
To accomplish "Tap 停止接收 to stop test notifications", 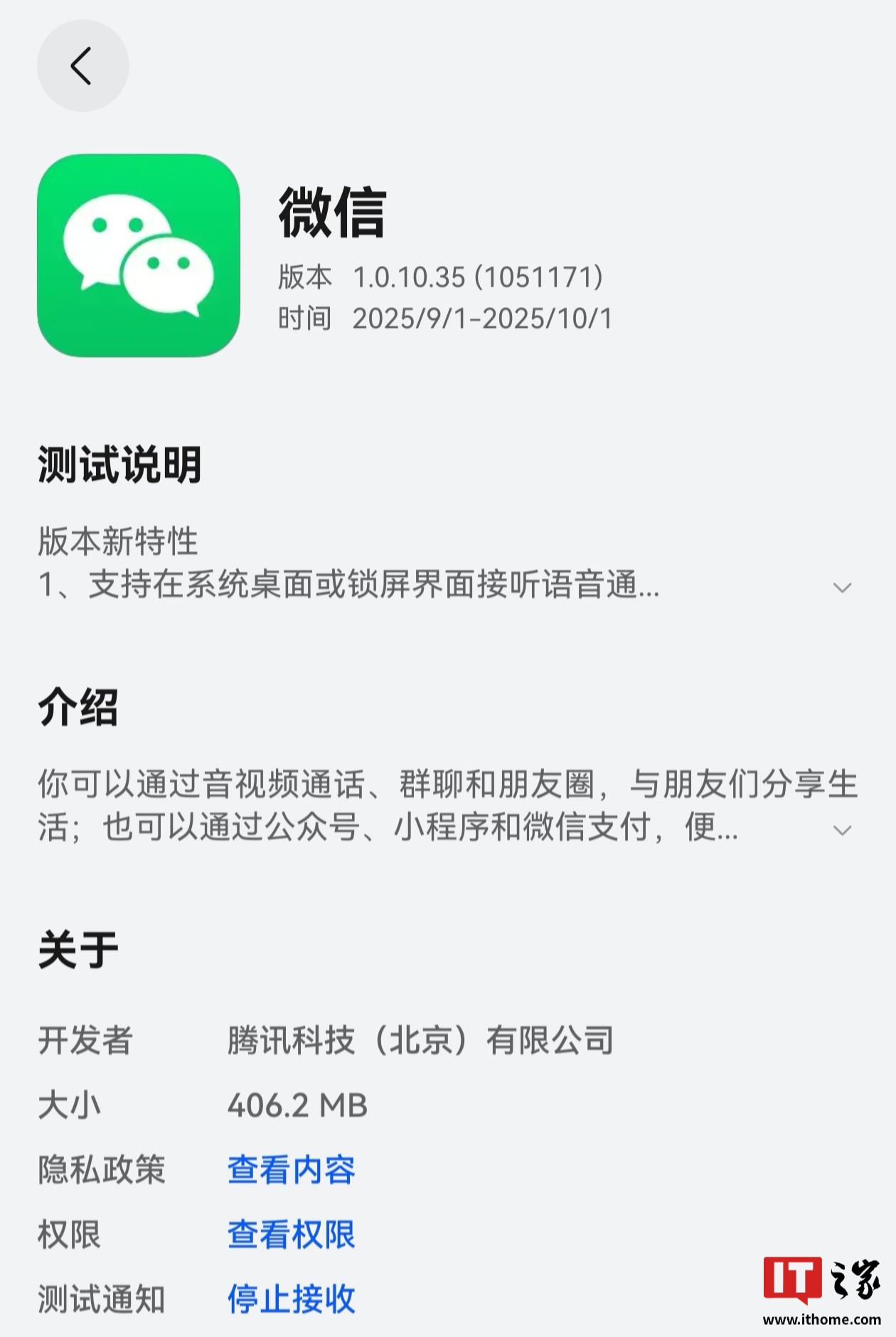I will point(291,1299).
